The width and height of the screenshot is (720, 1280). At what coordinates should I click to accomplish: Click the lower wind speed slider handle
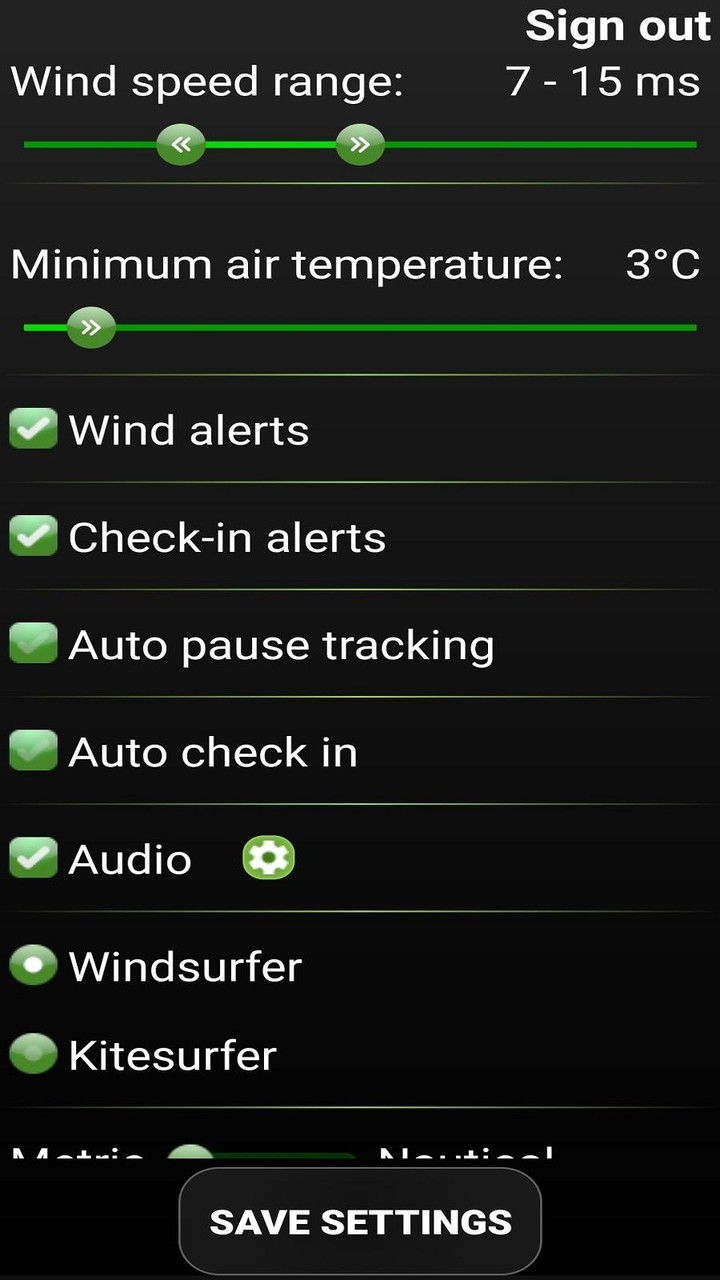point(181,144)
